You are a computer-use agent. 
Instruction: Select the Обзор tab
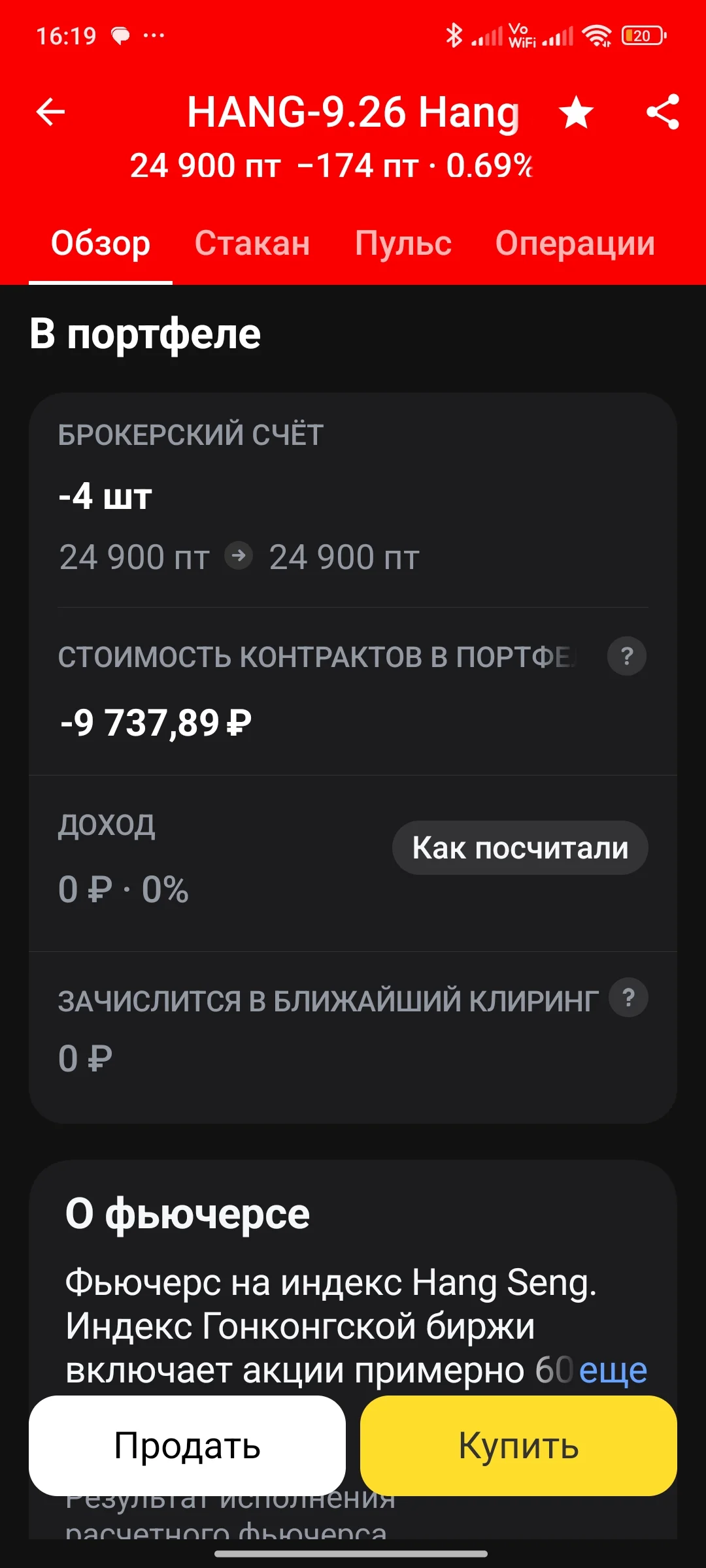101,244
